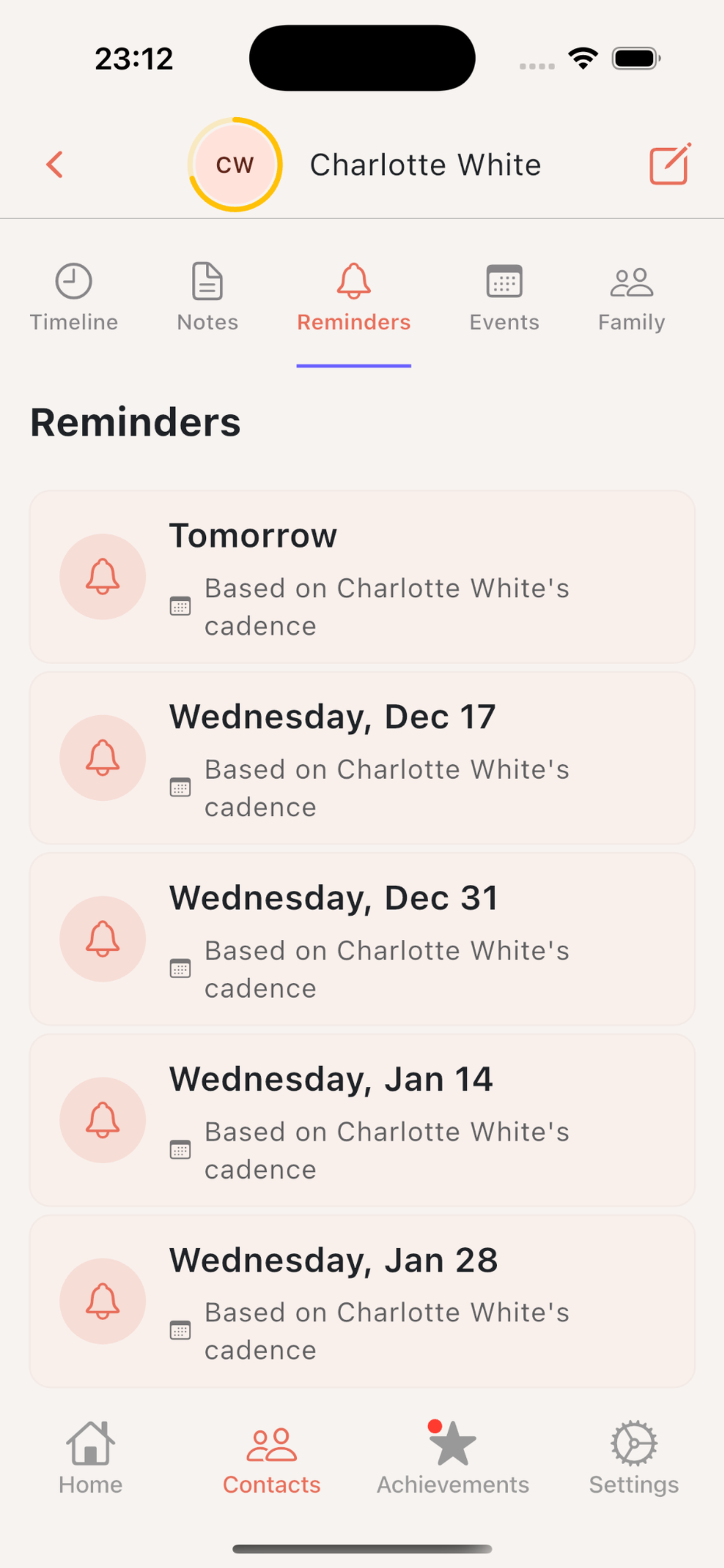Screen dimensions: 724x1568
Task: Click the Family people icon
Action: pyautogui.click(x=631, y=282)
